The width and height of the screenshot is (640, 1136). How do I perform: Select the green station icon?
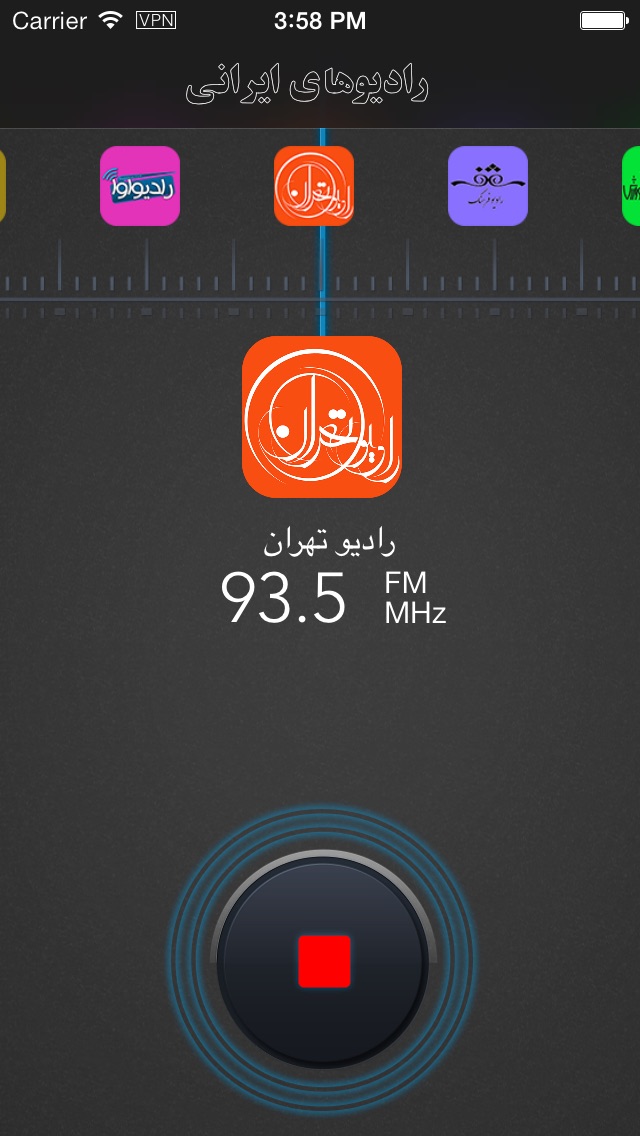[631, 186]
